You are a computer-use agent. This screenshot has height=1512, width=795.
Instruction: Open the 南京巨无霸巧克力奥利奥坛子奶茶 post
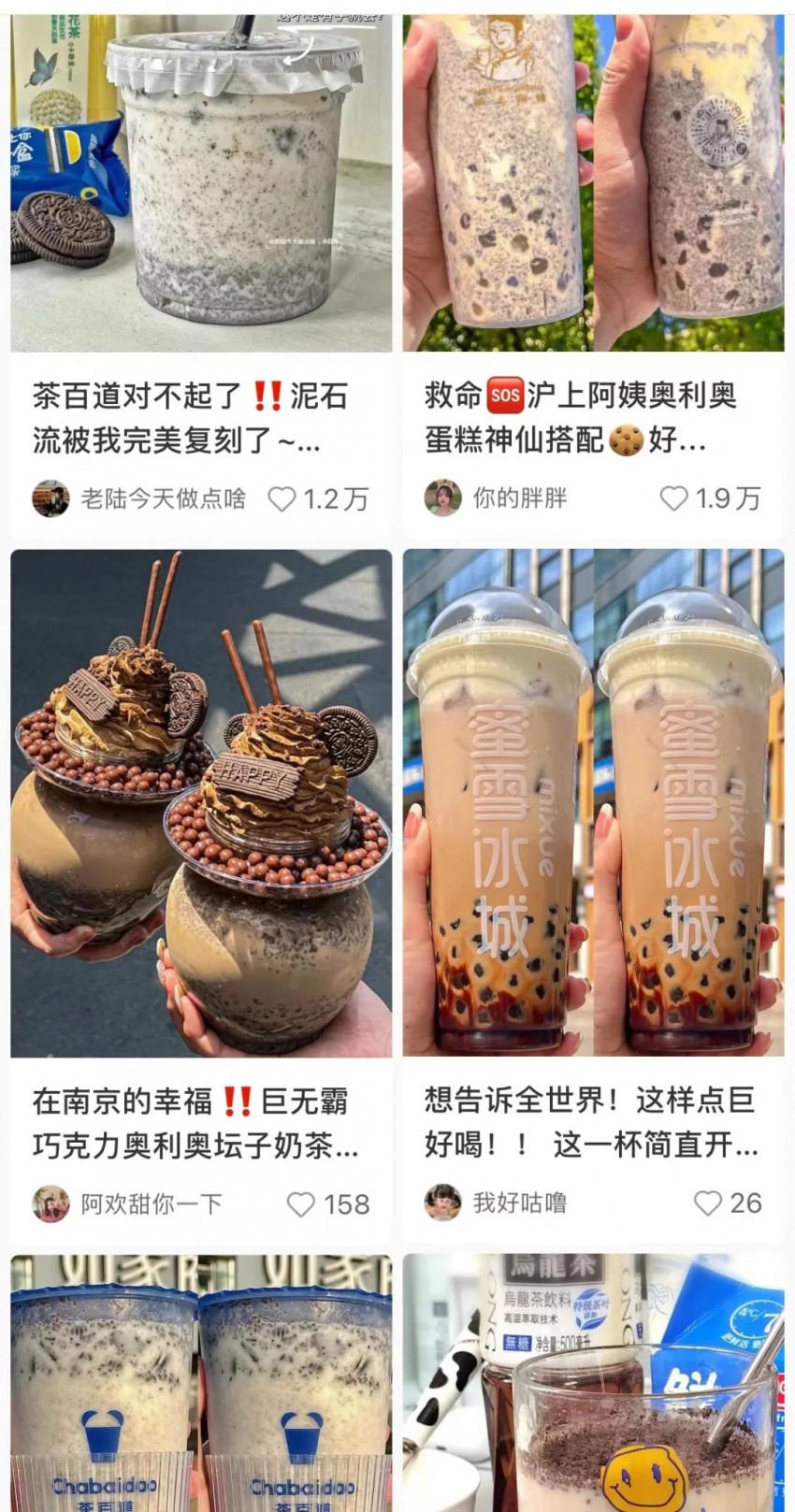point(201,804)
